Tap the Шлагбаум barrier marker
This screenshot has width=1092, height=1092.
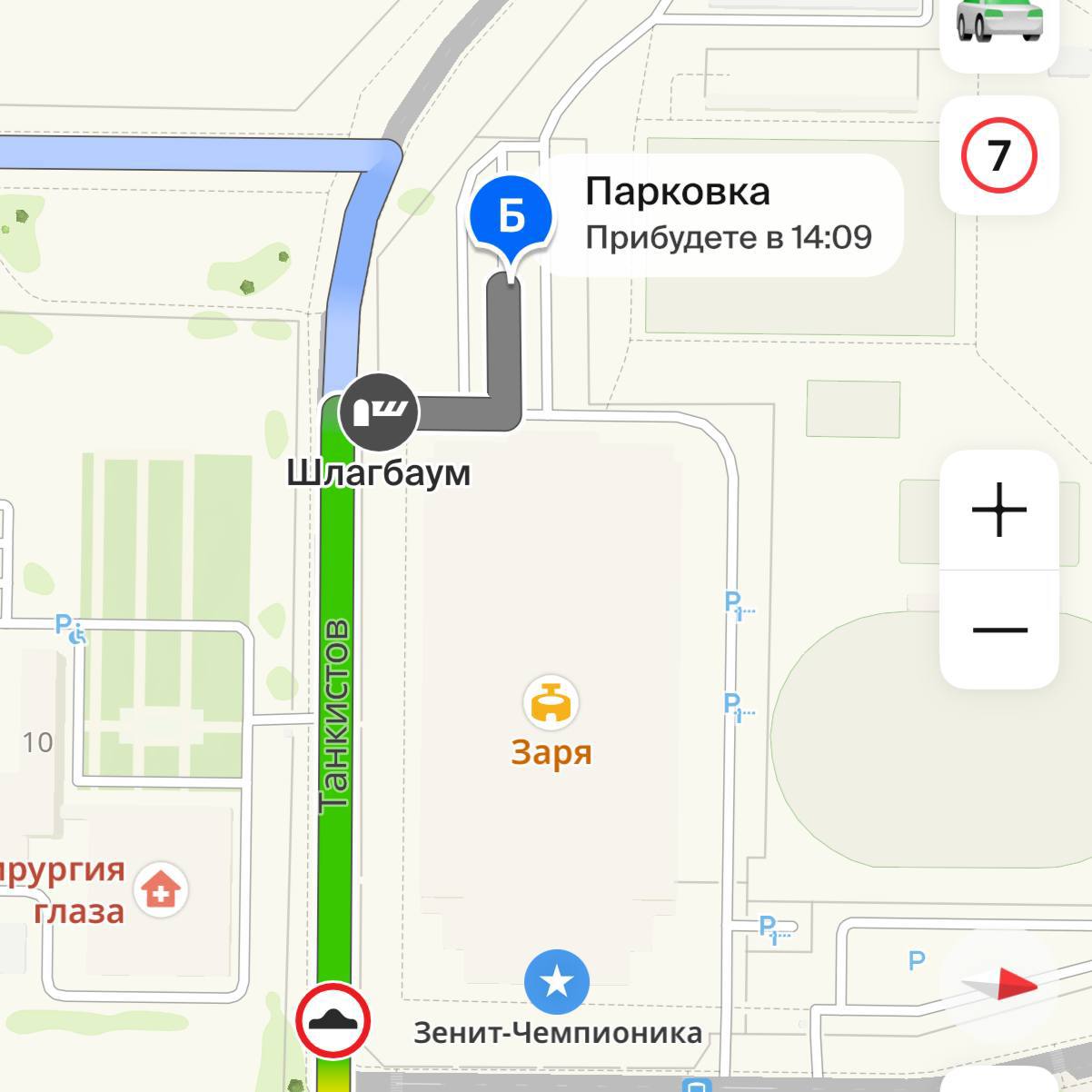tap(379, 412)
